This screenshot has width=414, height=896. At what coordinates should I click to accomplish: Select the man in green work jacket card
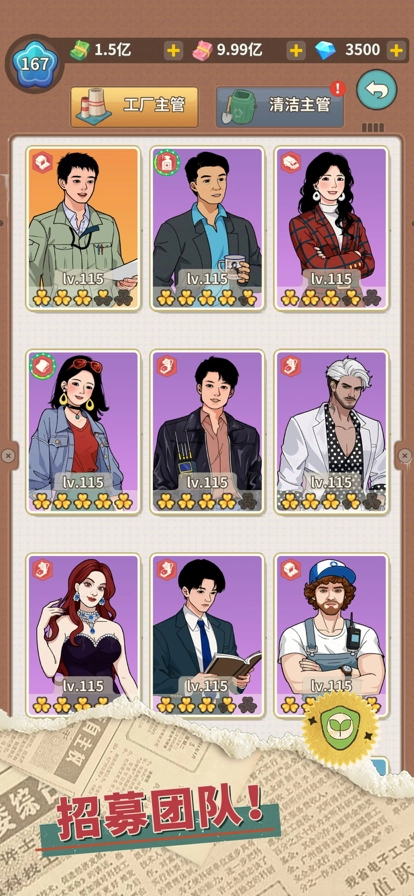pos(83,229)
